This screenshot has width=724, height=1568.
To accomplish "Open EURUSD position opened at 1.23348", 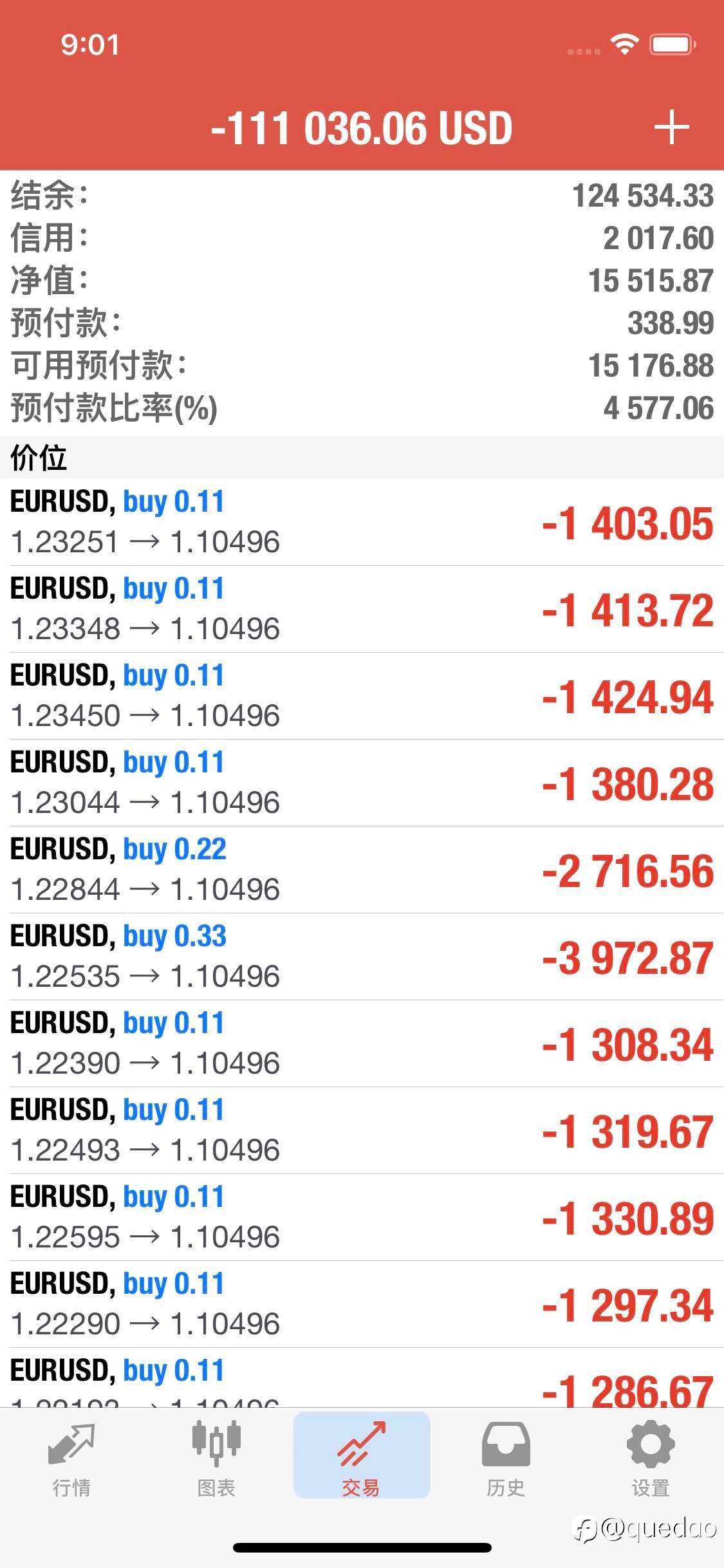I will coord(362,609).
